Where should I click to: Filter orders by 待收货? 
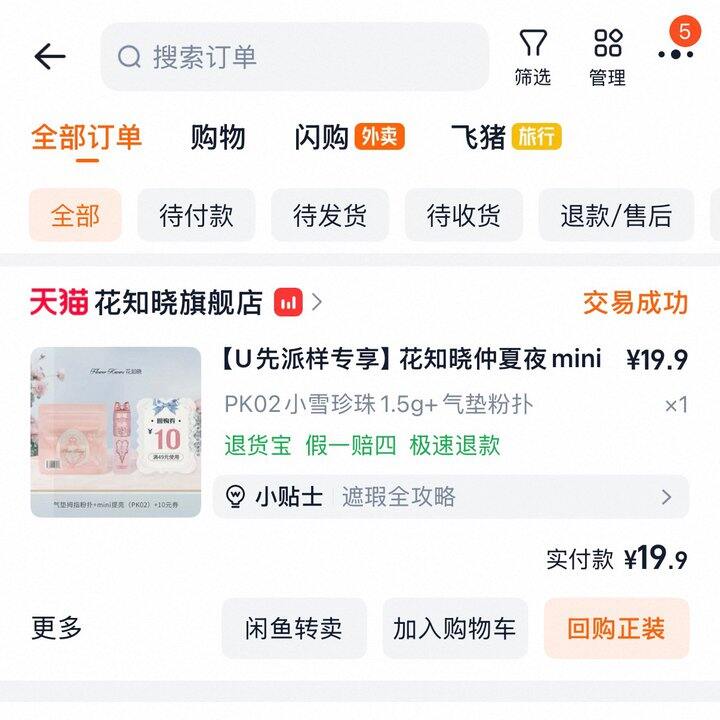(463, 215)
